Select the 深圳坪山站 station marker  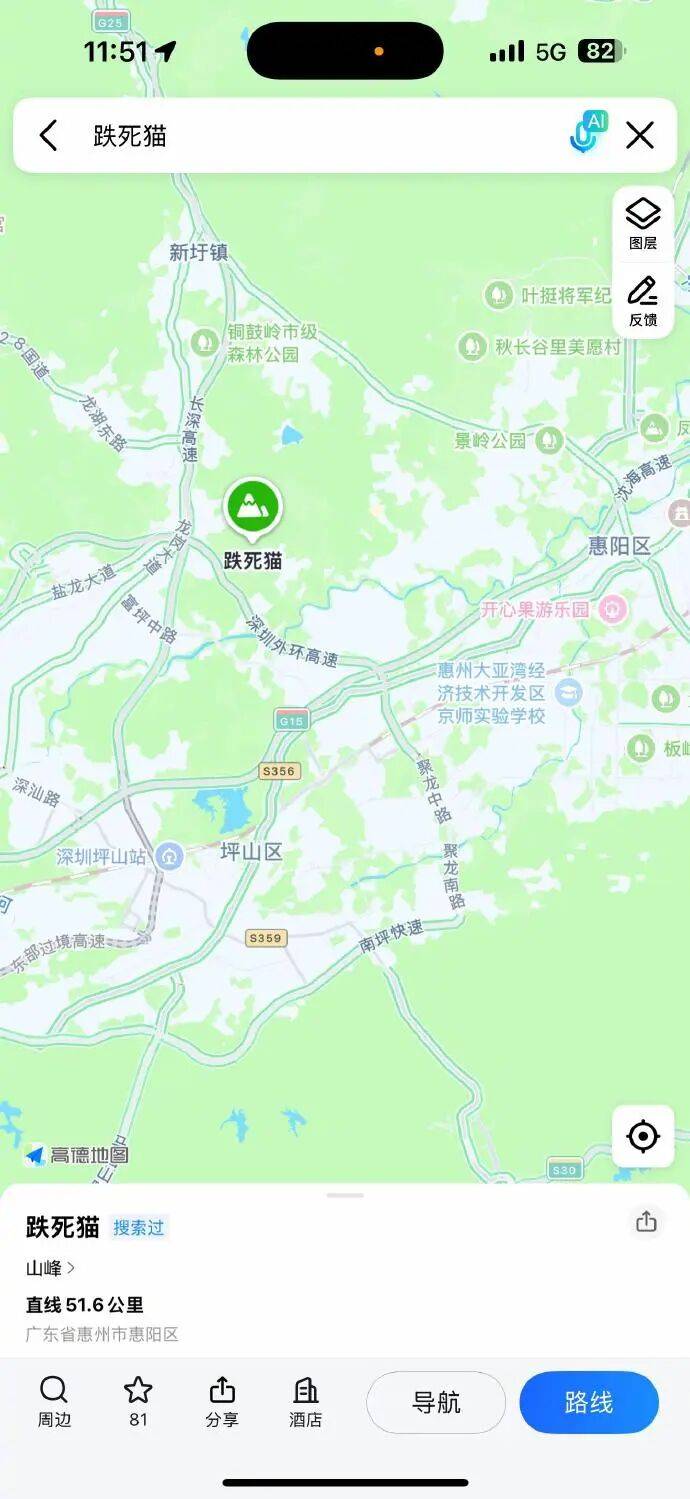(170, 856)
